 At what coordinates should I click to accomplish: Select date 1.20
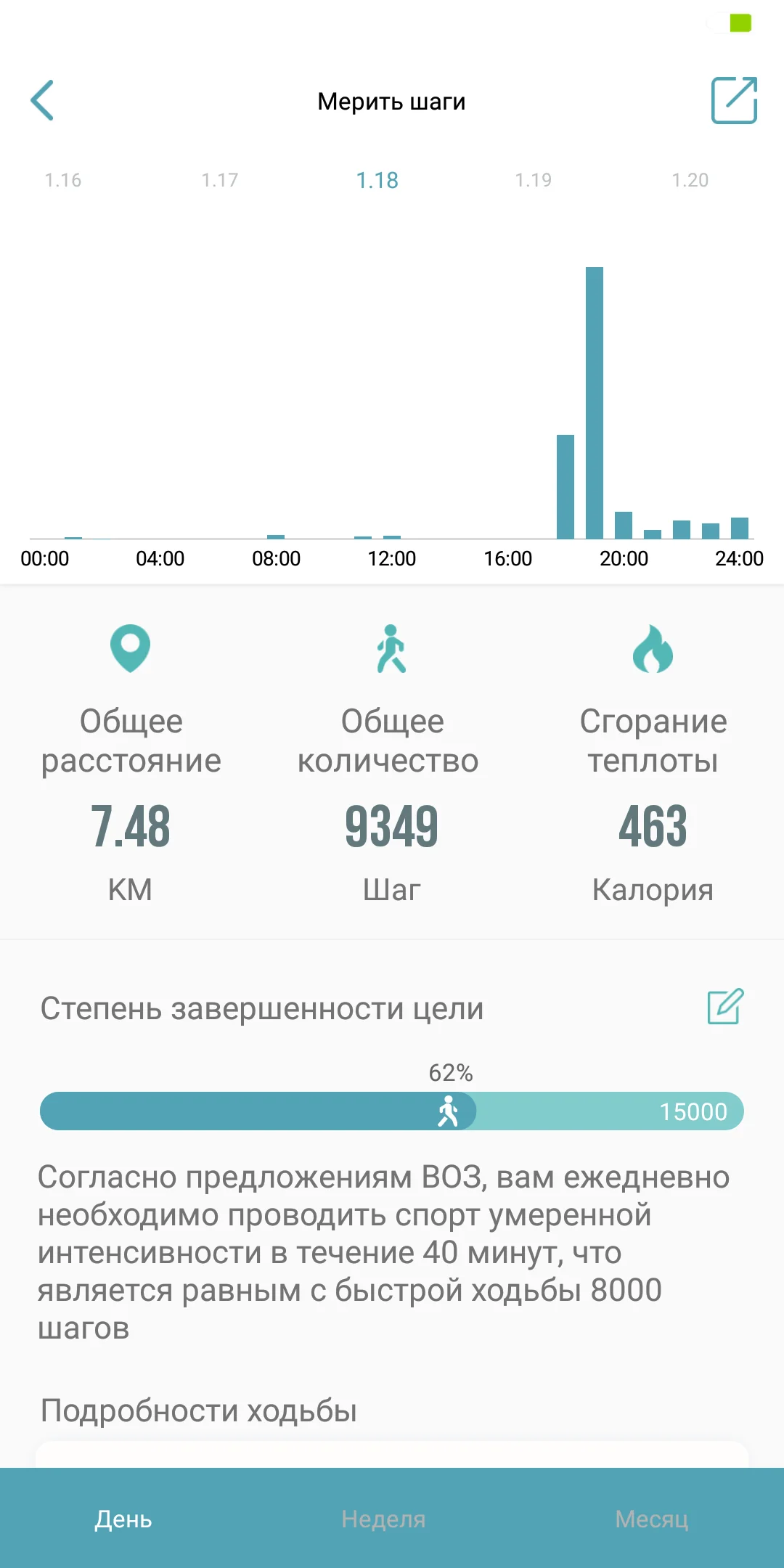pos(690,180)
